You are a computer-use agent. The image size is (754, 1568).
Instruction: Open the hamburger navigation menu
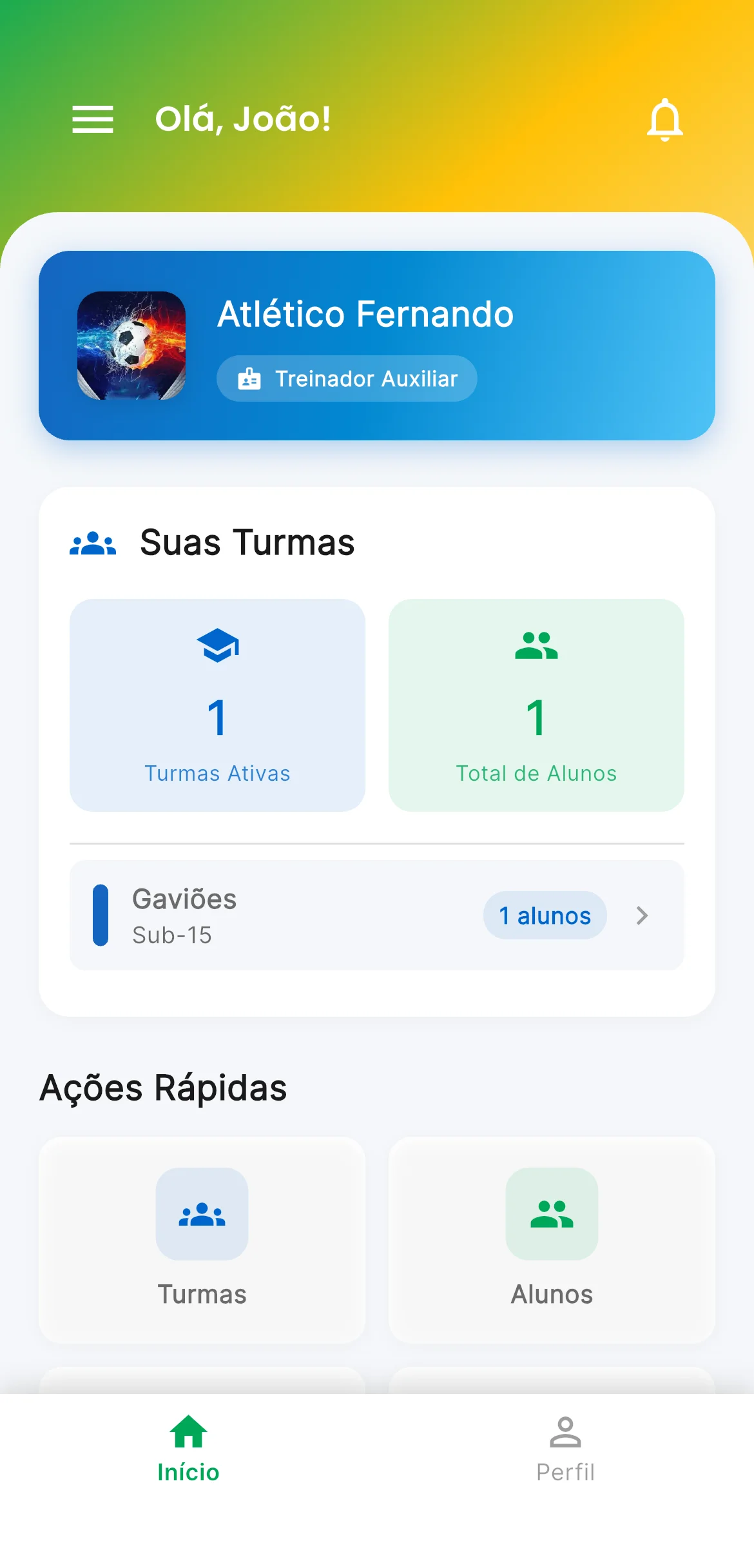click(x=93, y=119)
